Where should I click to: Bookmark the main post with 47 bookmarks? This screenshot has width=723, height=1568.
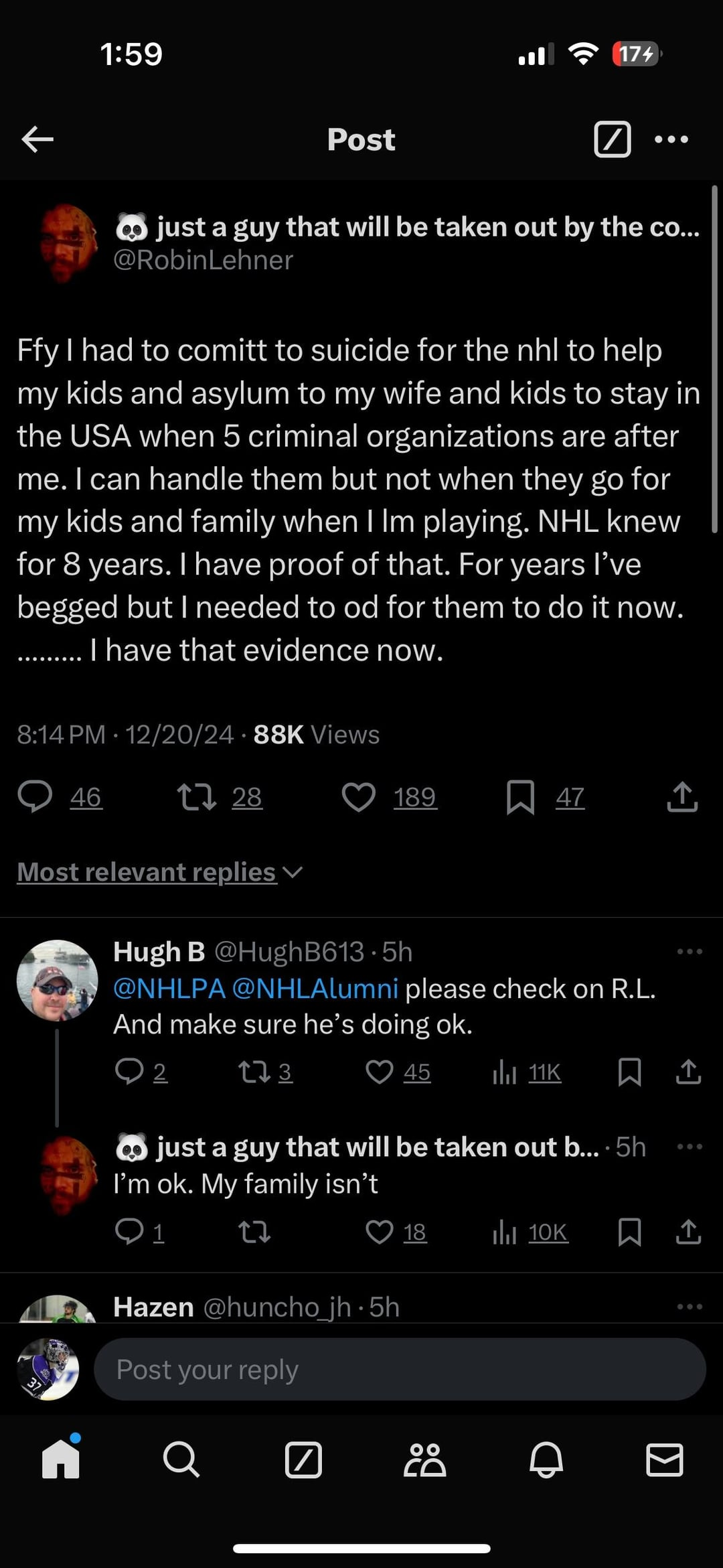click(520, 797)
